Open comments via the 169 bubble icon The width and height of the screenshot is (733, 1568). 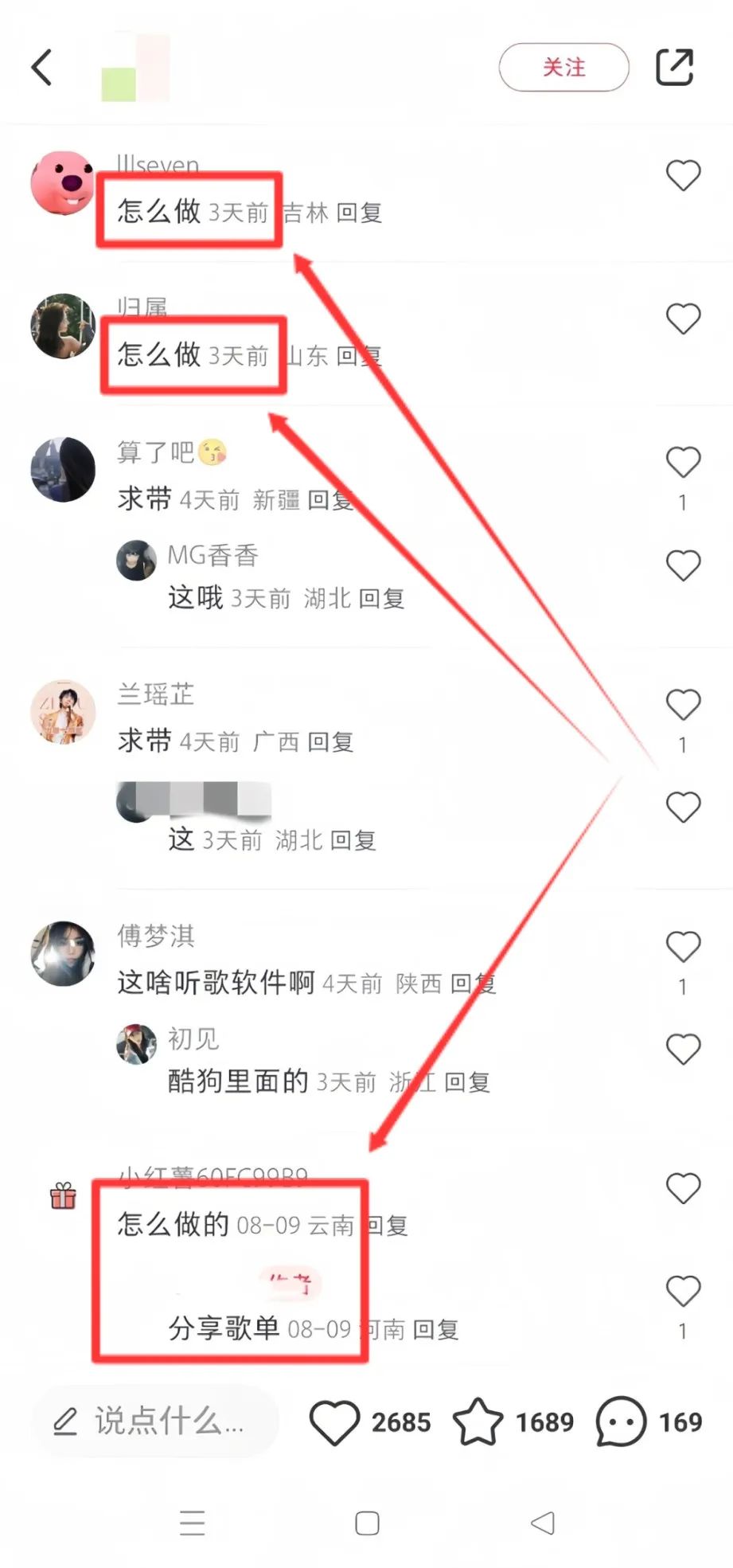coord(621,1421)
